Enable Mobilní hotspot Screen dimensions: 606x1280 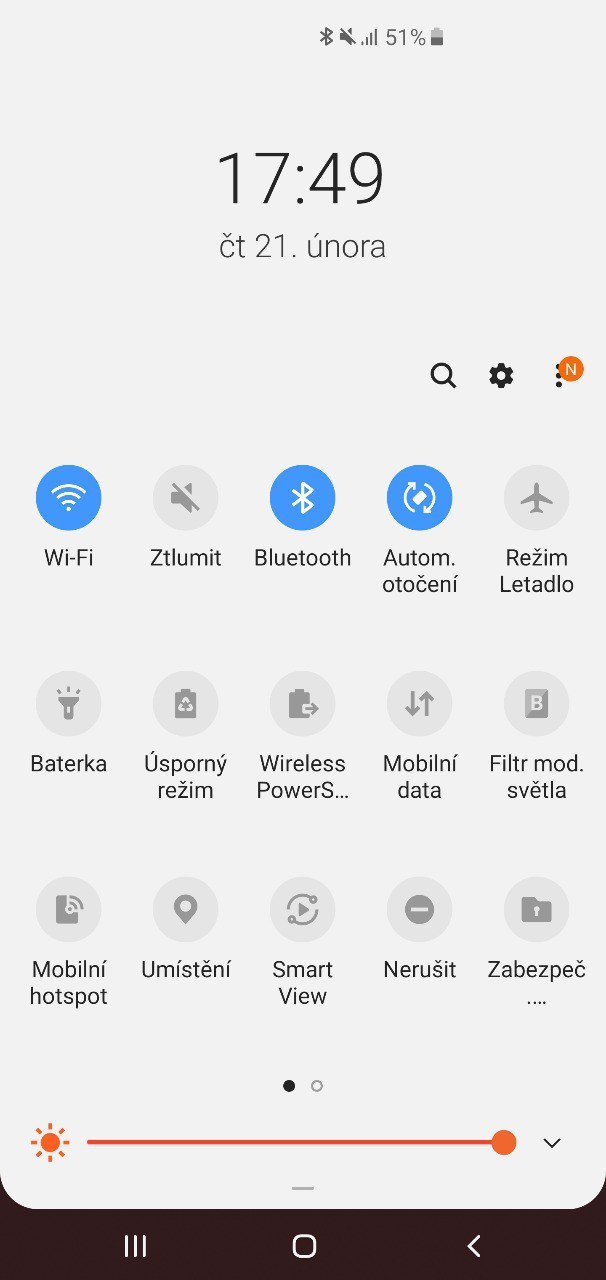(x=68, y=909)
